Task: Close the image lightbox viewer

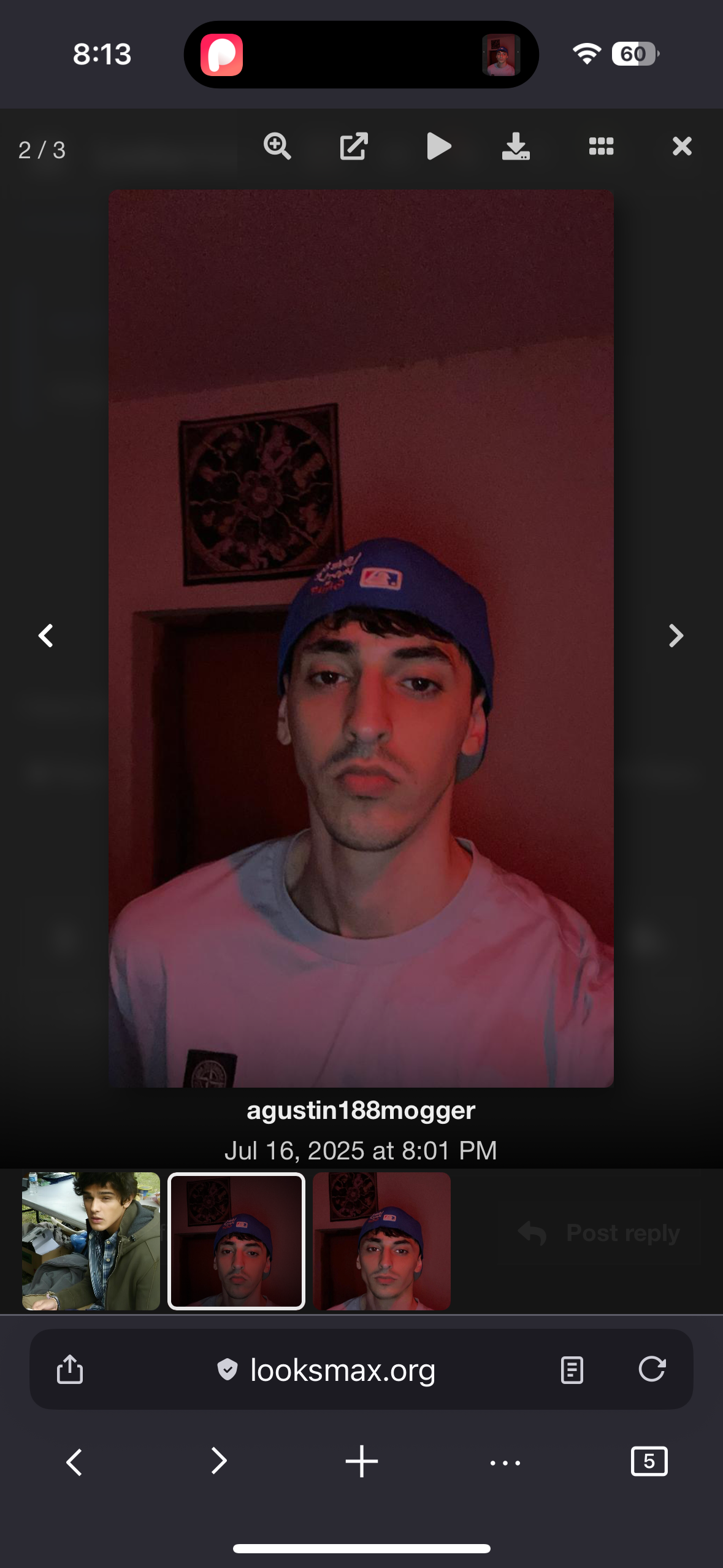Action: point(682,147)
